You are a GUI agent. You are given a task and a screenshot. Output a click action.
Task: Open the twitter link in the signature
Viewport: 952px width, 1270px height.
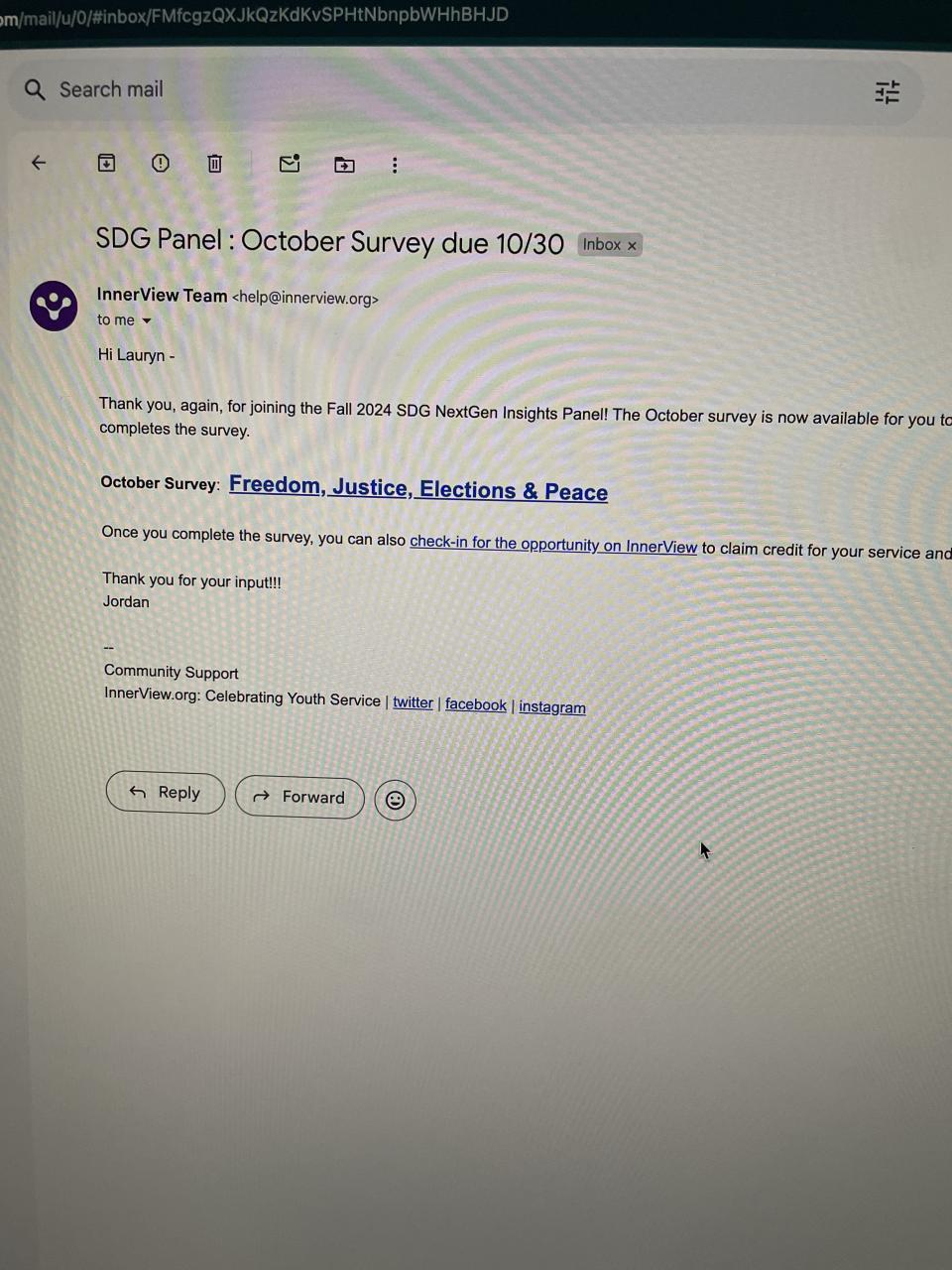413,702
